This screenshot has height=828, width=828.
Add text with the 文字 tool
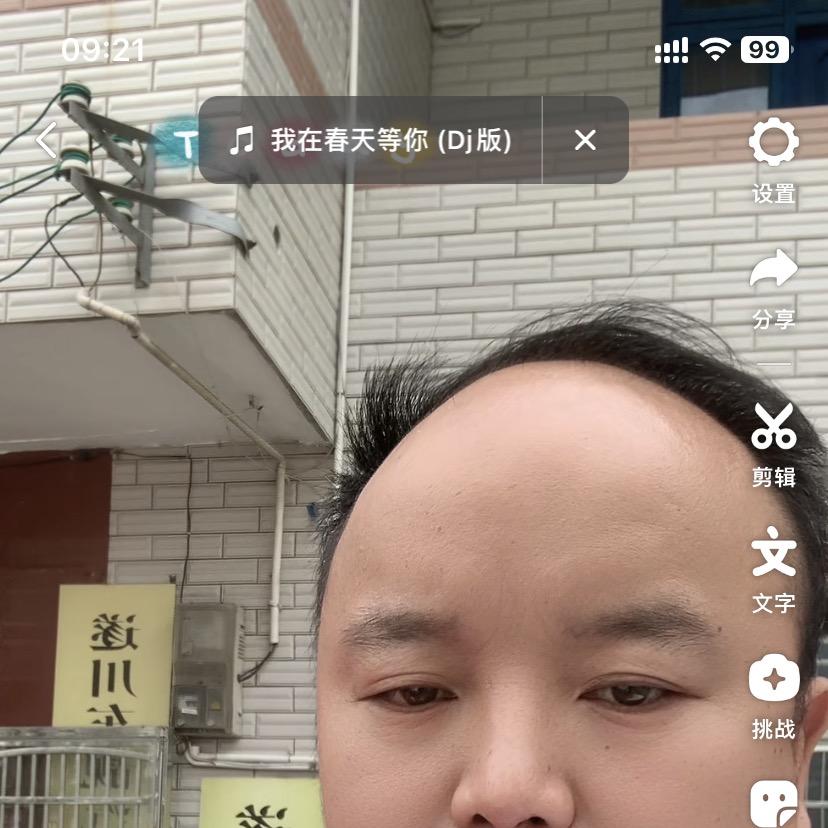click(x=773, y=552)
